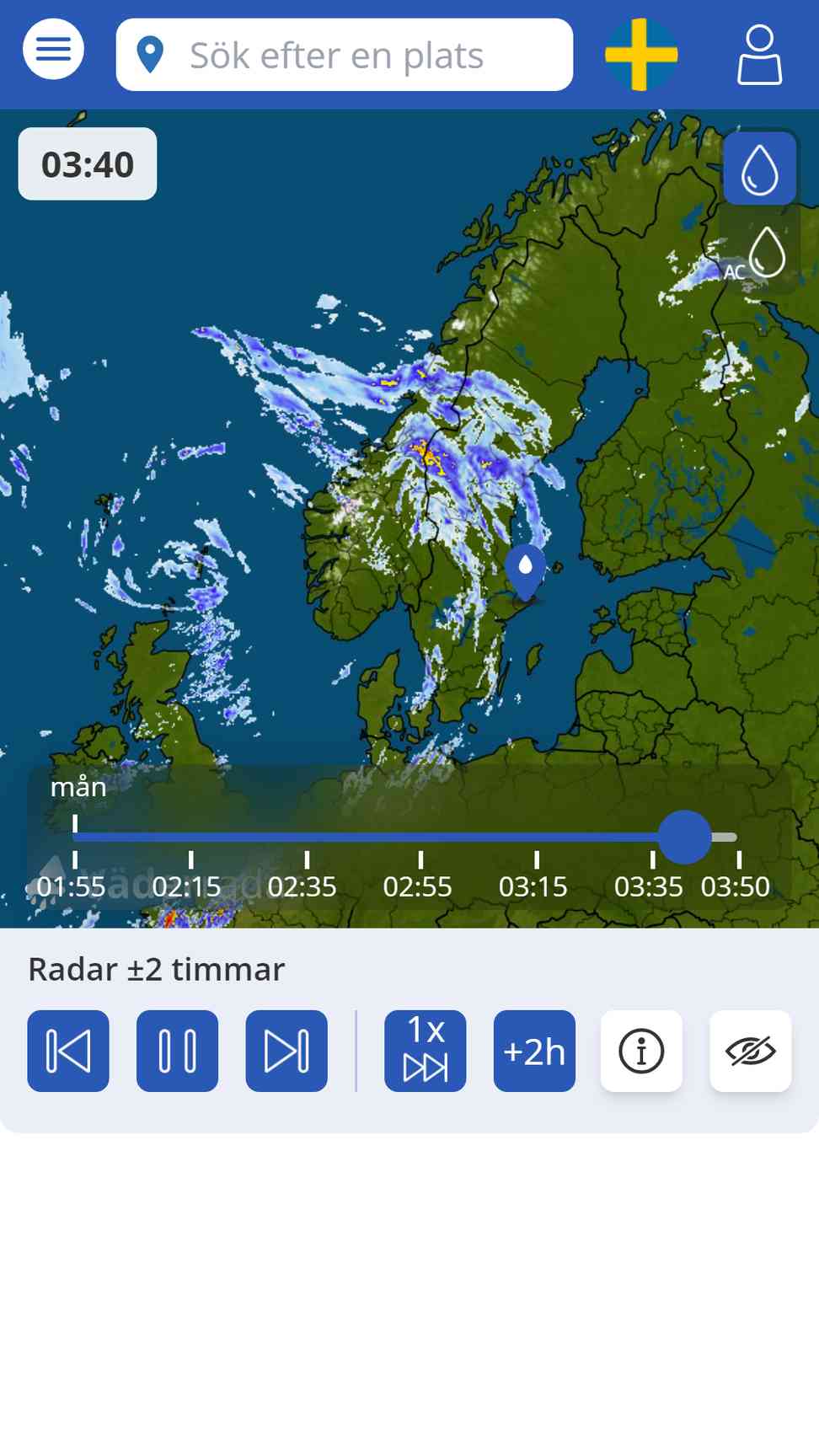This screenshot has height=1456, width=819.
Task: Change the 1x playback speed
Action: [426, 1051]
